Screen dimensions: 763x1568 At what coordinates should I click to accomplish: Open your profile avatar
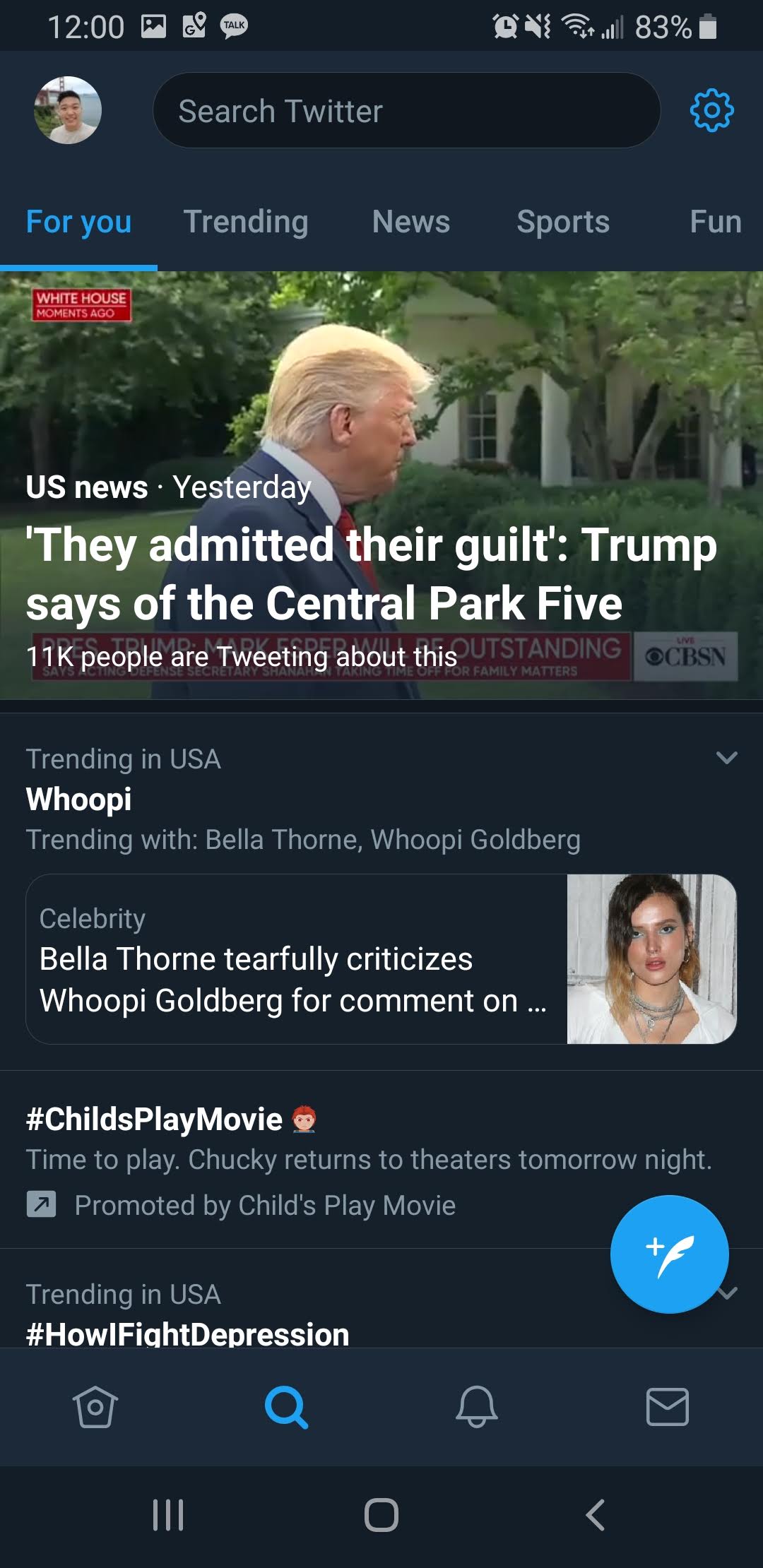click(x=66, y=110)
